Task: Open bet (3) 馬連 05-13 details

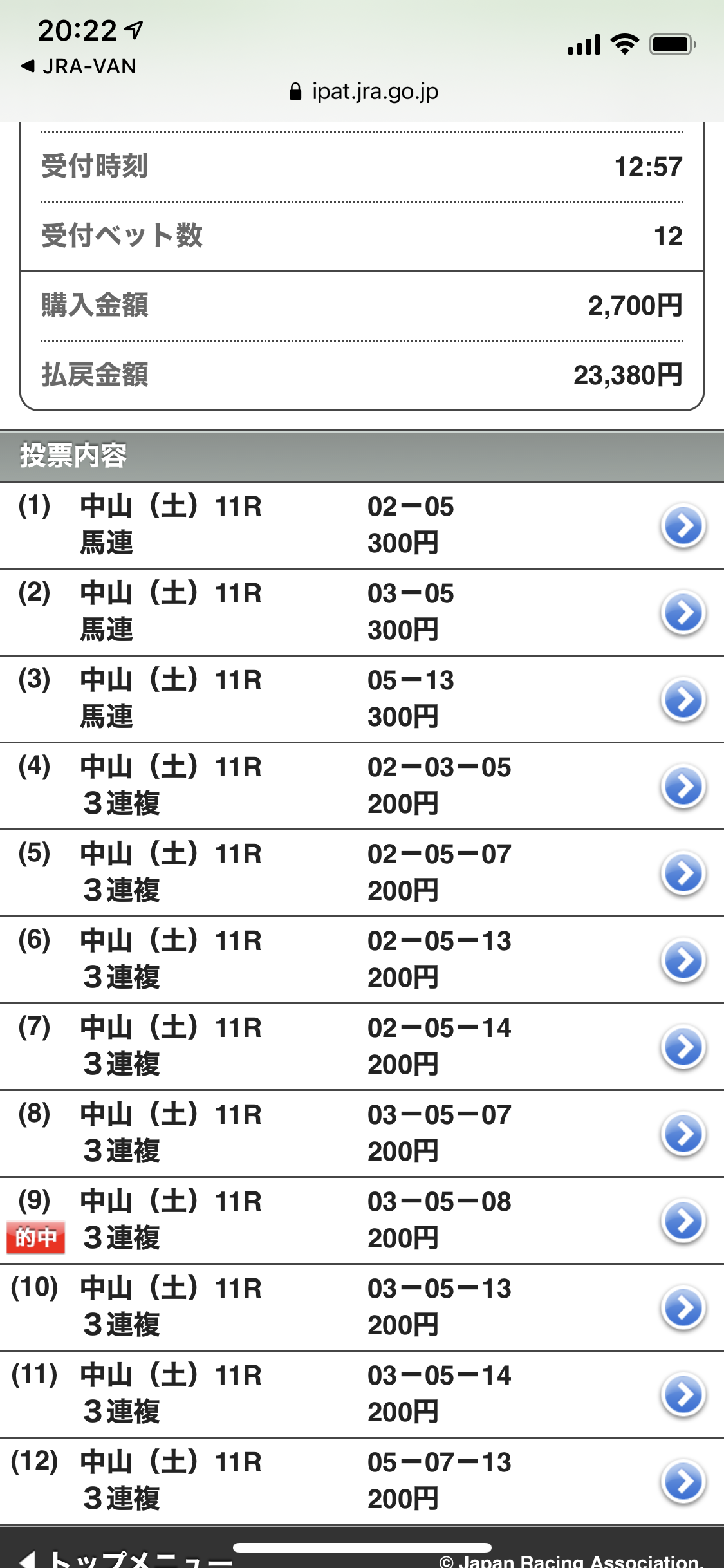Action: click(x=683, y=700)
